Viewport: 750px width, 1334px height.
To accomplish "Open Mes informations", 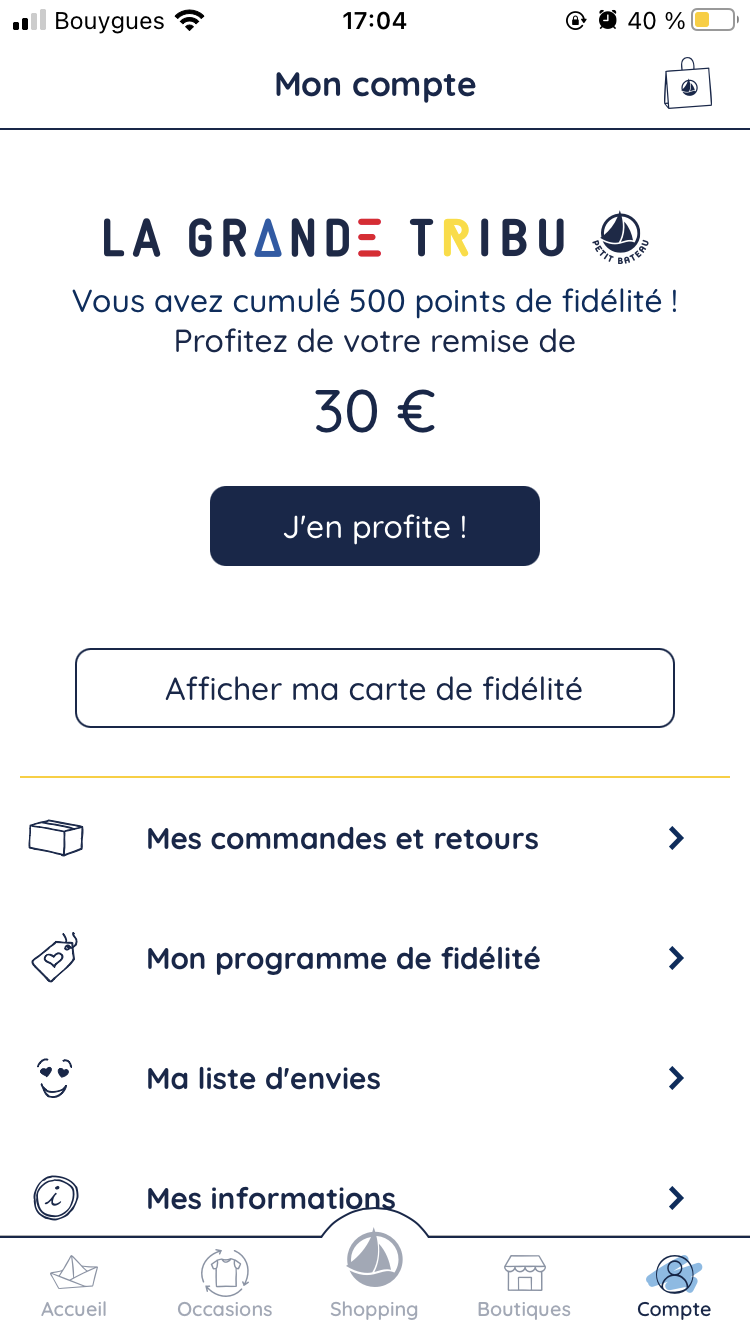I will [375, 1197].
